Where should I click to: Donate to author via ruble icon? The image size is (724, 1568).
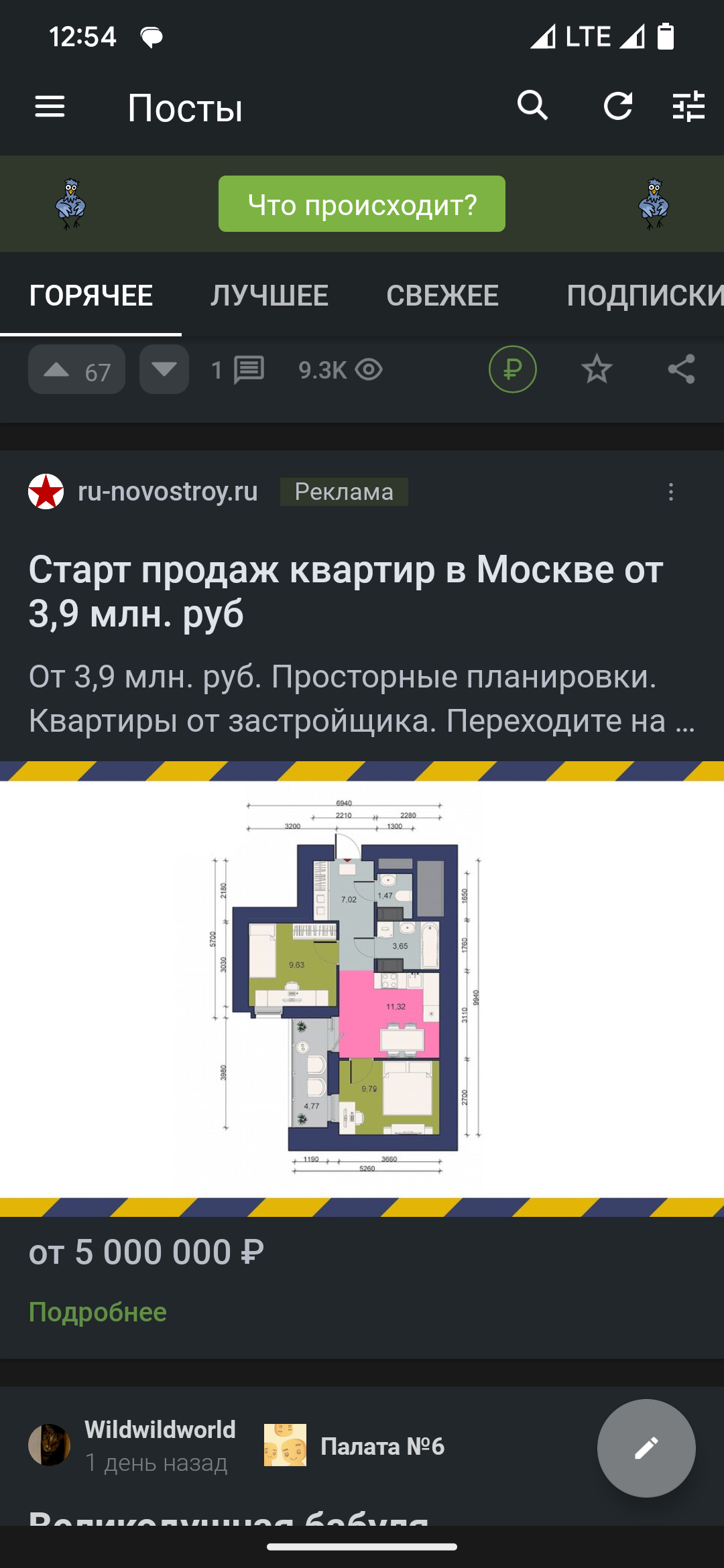(x=513, y=369)
